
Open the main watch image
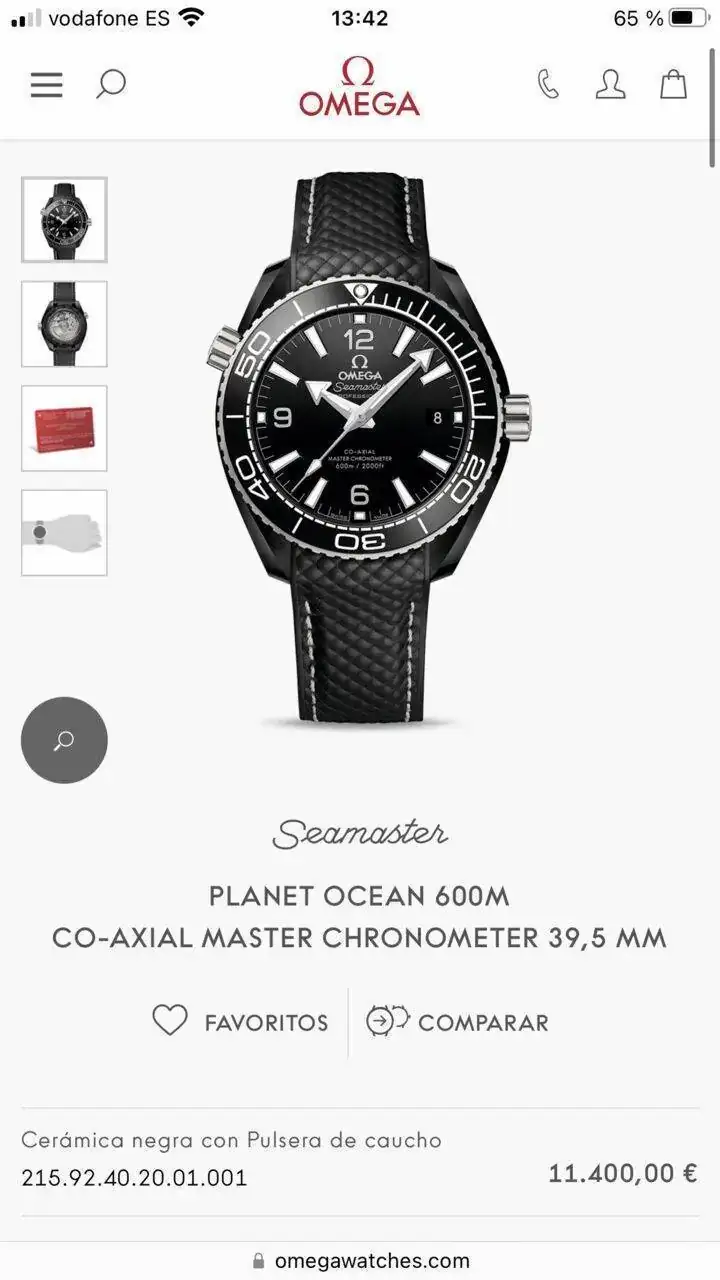372,450
